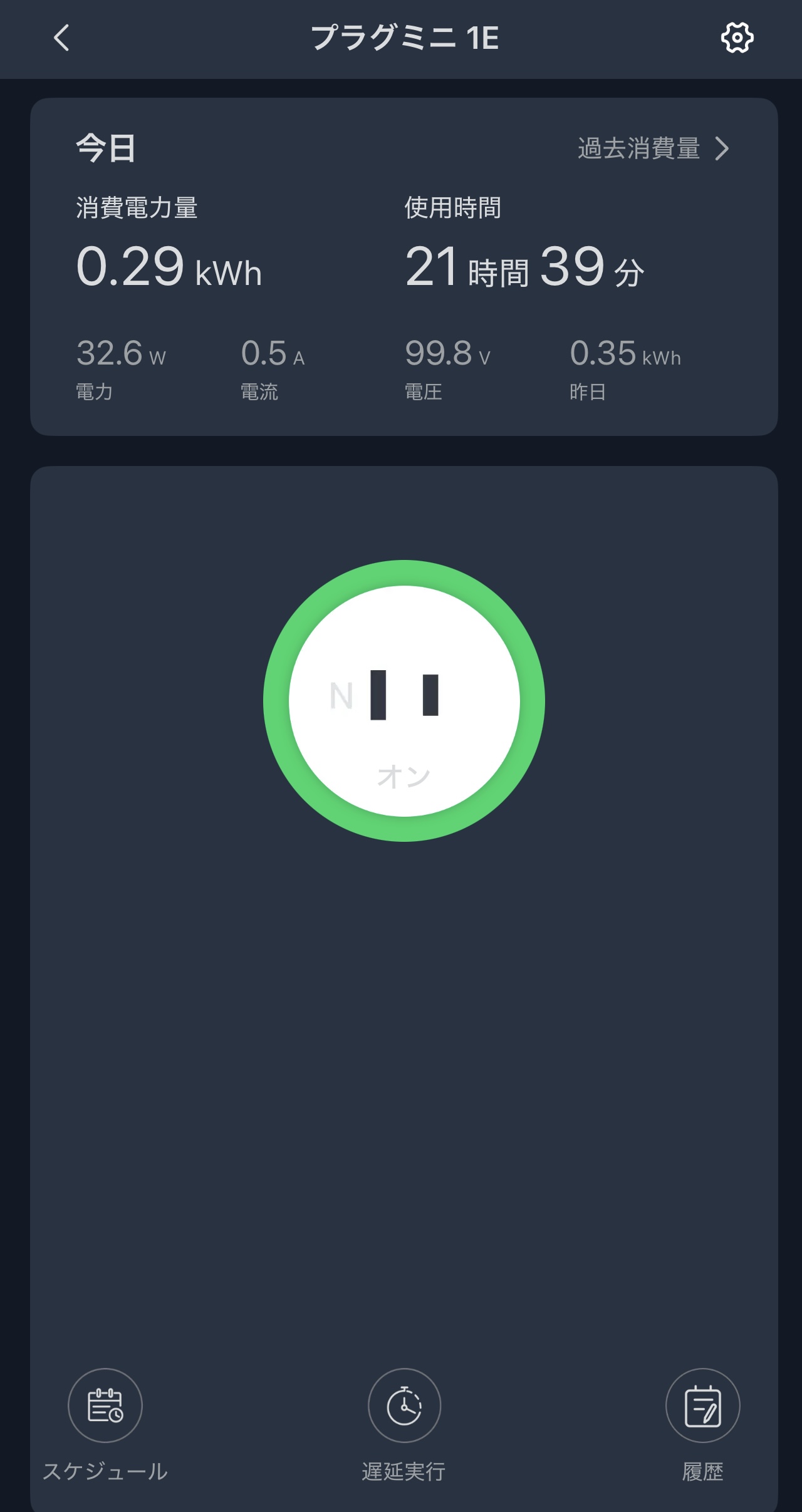This screenshot has height=1512, width=802.
Task: Open the settings gear icon
Action: [737, 38]
